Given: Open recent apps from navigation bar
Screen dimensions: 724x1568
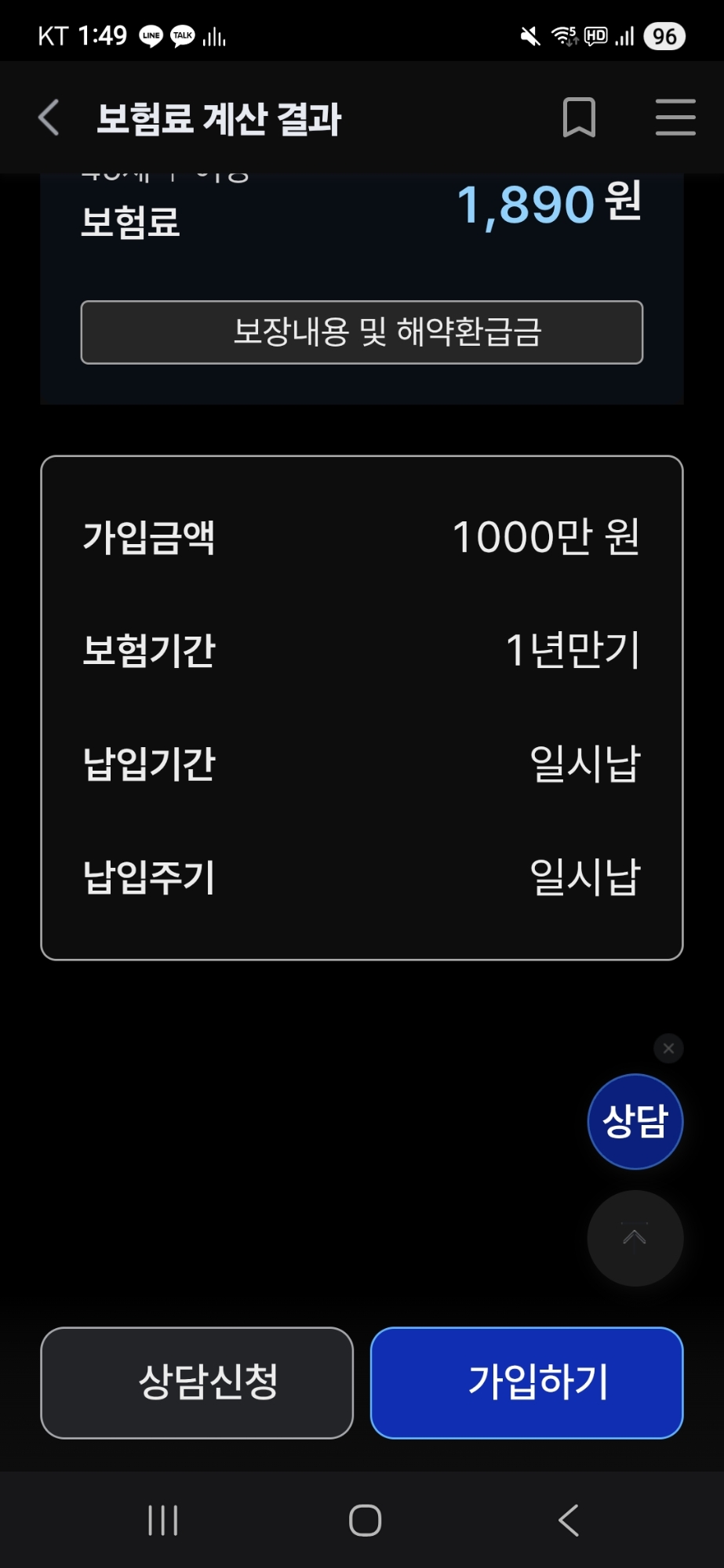Looking at the screenshot, I should [163, 1520].
